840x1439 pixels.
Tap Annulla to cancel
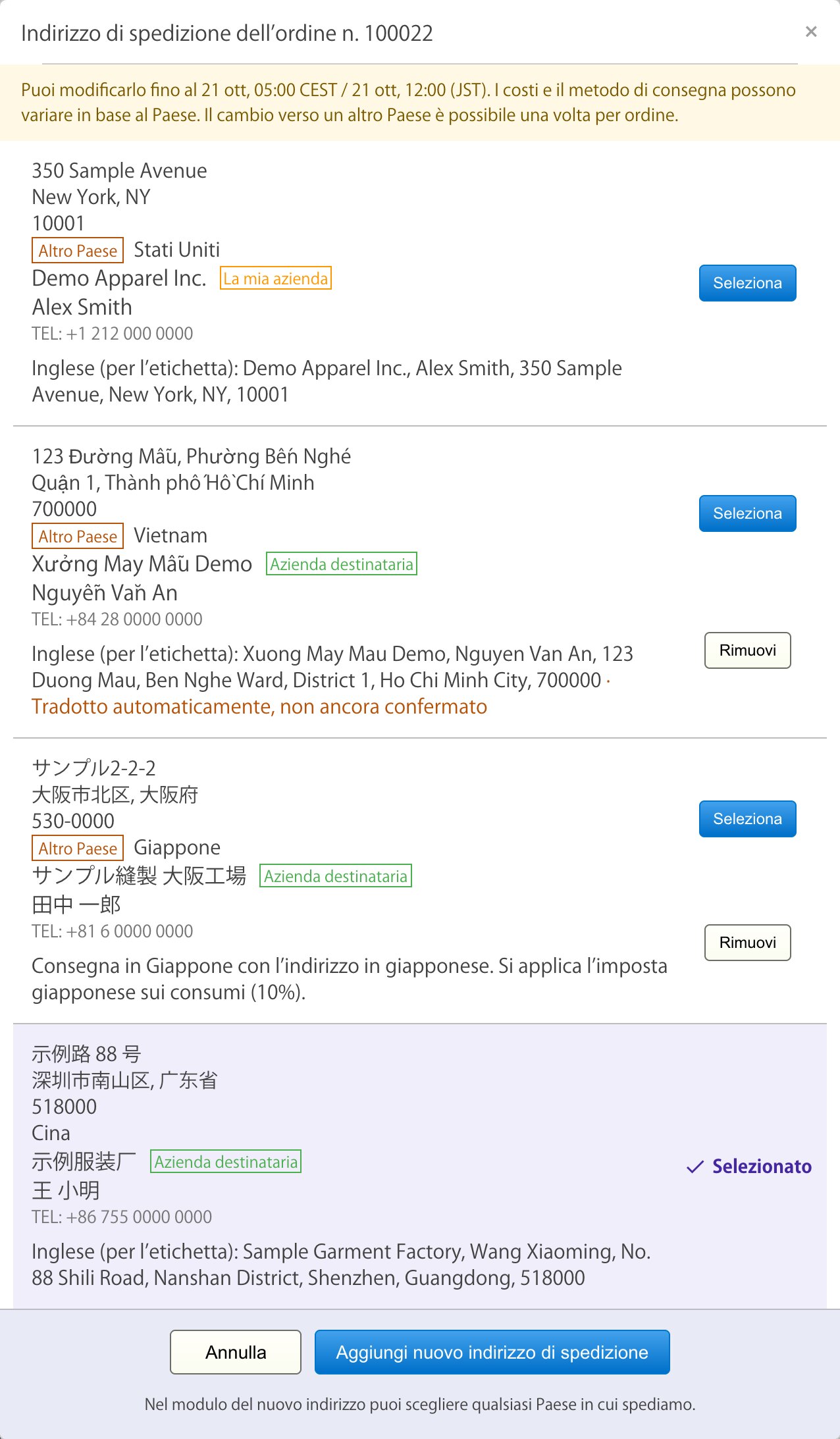[236, 1352]
